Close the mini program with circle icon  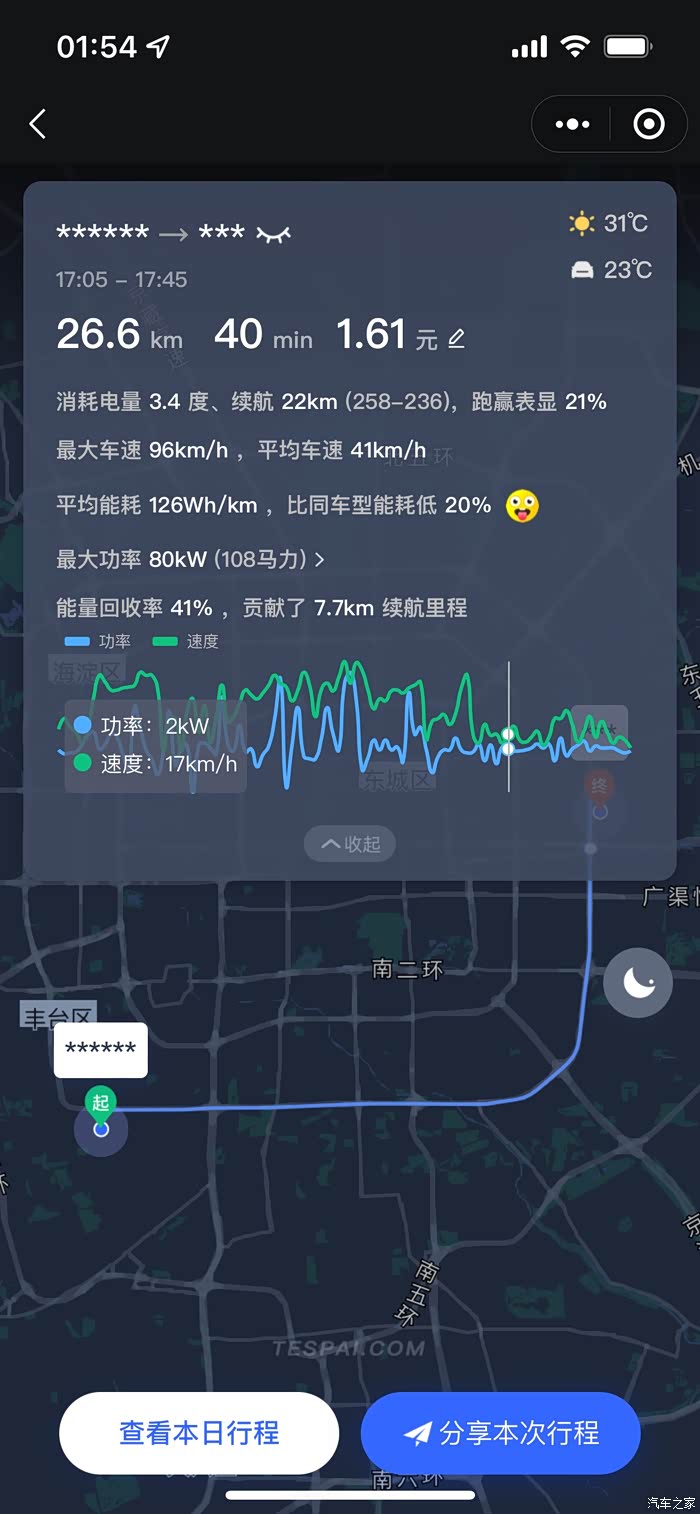pos(649,125)
